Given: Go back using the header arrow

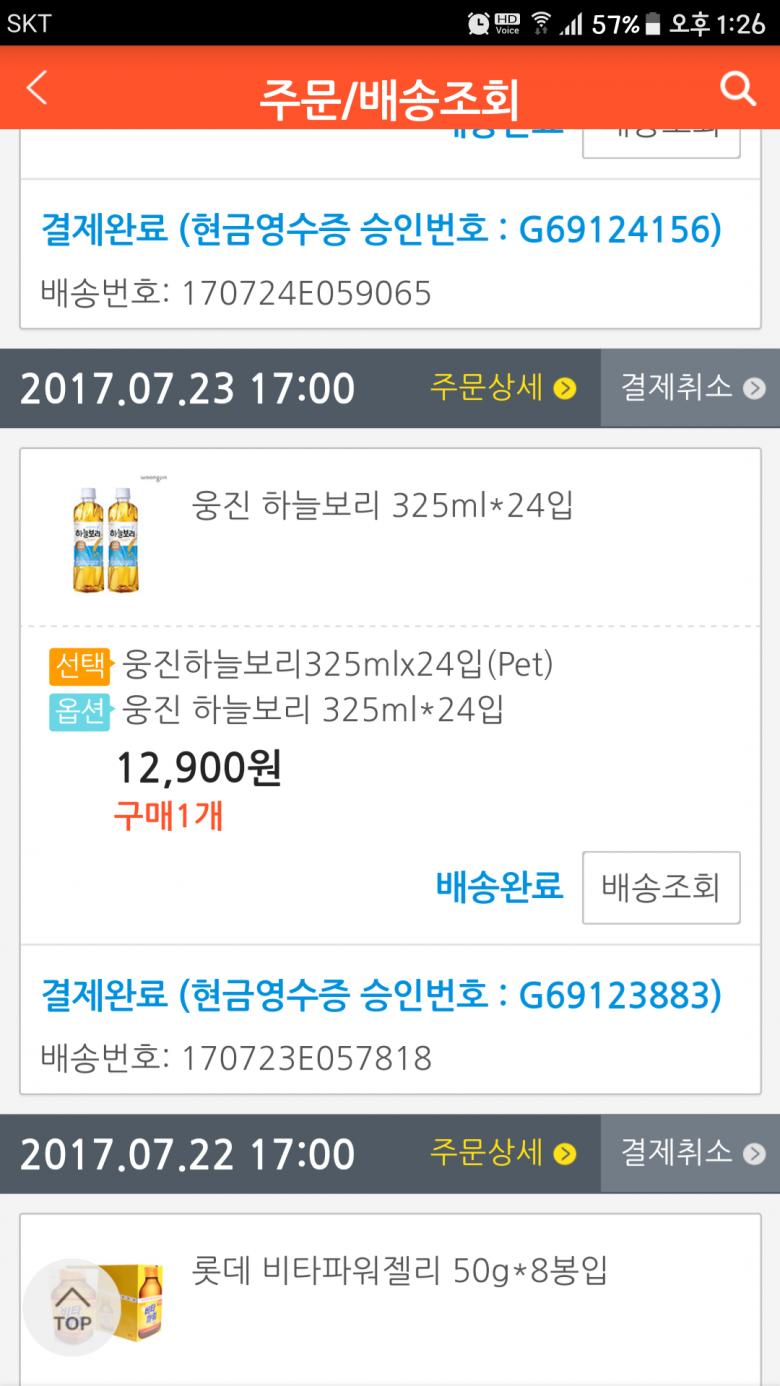Looking at the screenshot, I should coord(37,89).
